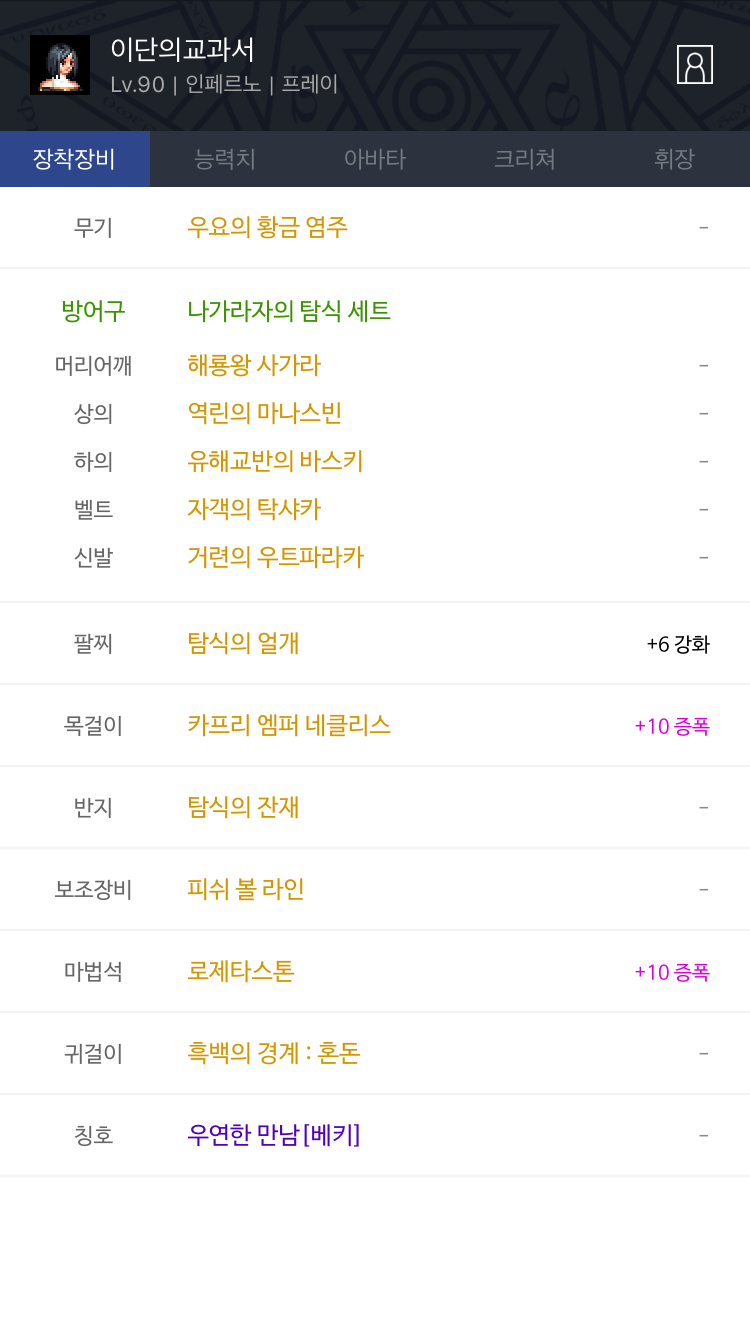This screenshot has width=750, height=1334.
Task: Tap the character avatar 이단의교과서
Action: coord(60,65)
